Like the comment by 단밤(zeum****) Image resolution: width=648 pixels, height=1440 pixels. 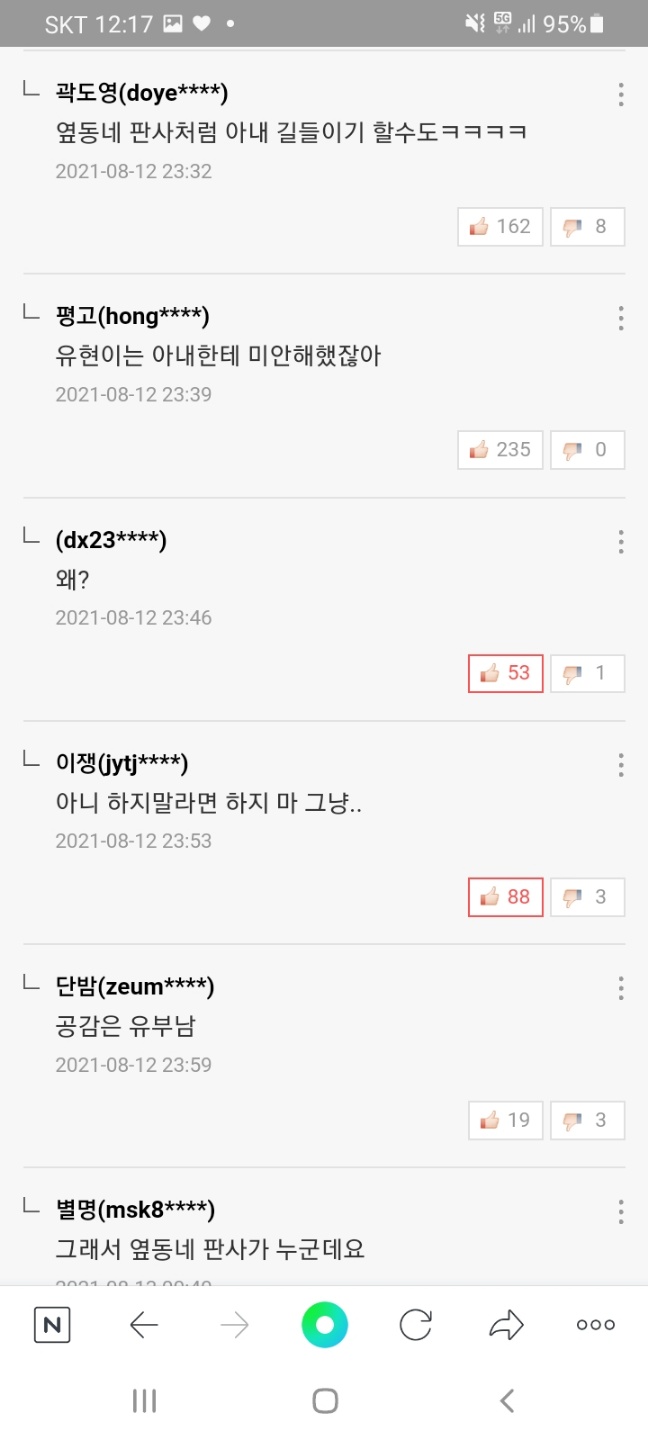(506, 1120)
